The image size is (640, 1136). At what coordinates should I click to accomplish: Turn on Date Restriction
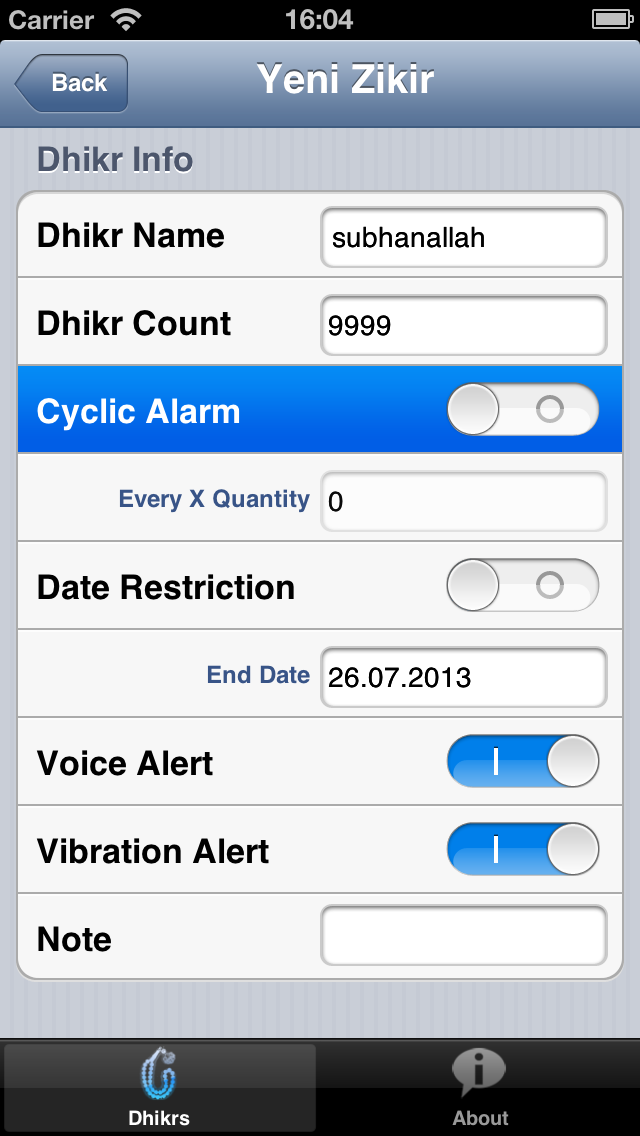tap(523, 585)
